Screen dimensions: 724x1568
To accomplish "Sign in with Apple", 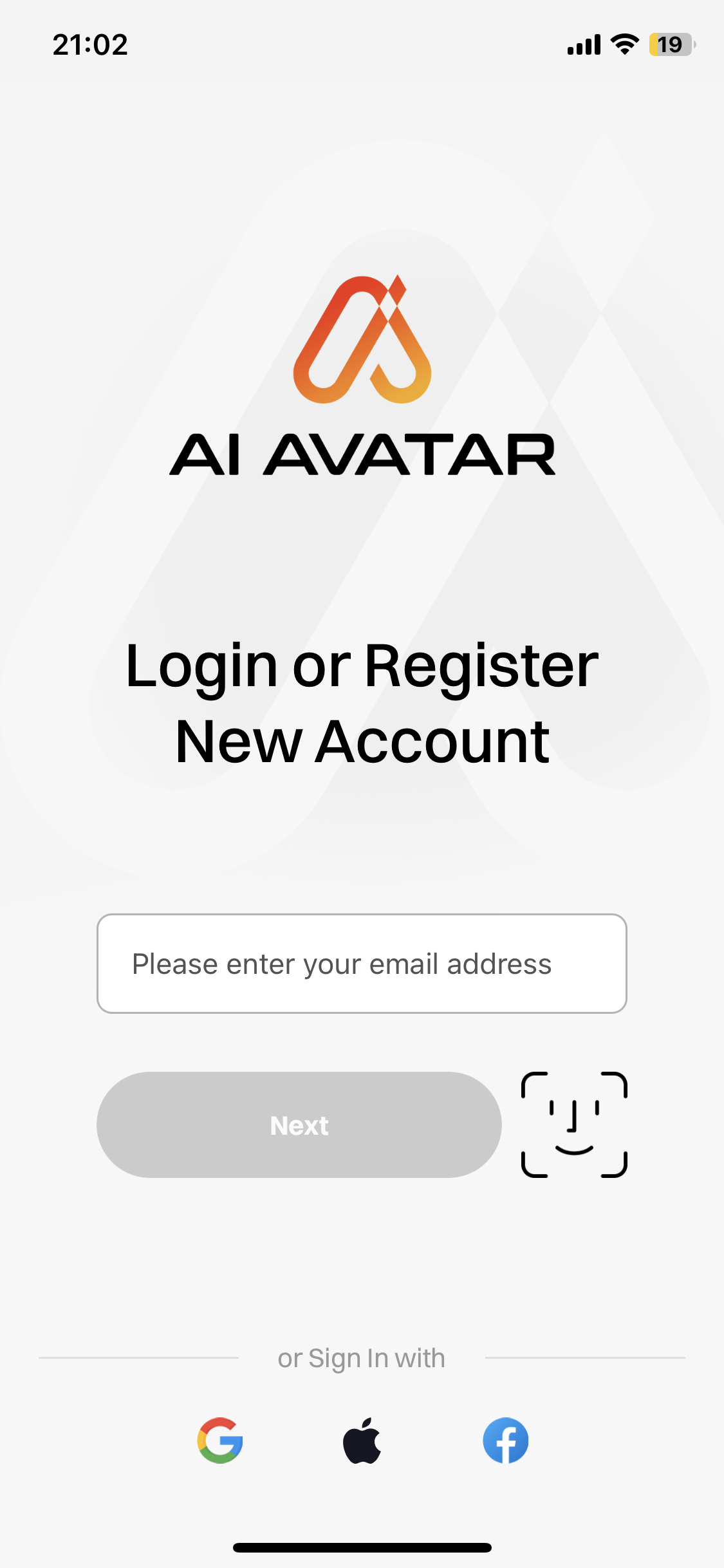I will coord(362,1441).
